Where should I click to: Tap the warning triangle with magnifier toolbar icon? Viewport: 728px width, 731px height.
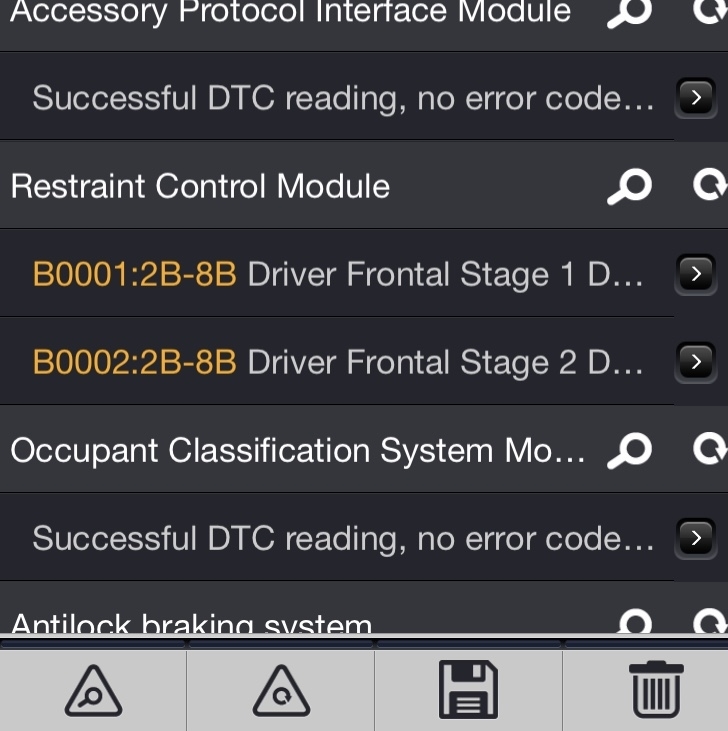click(93, 690)
